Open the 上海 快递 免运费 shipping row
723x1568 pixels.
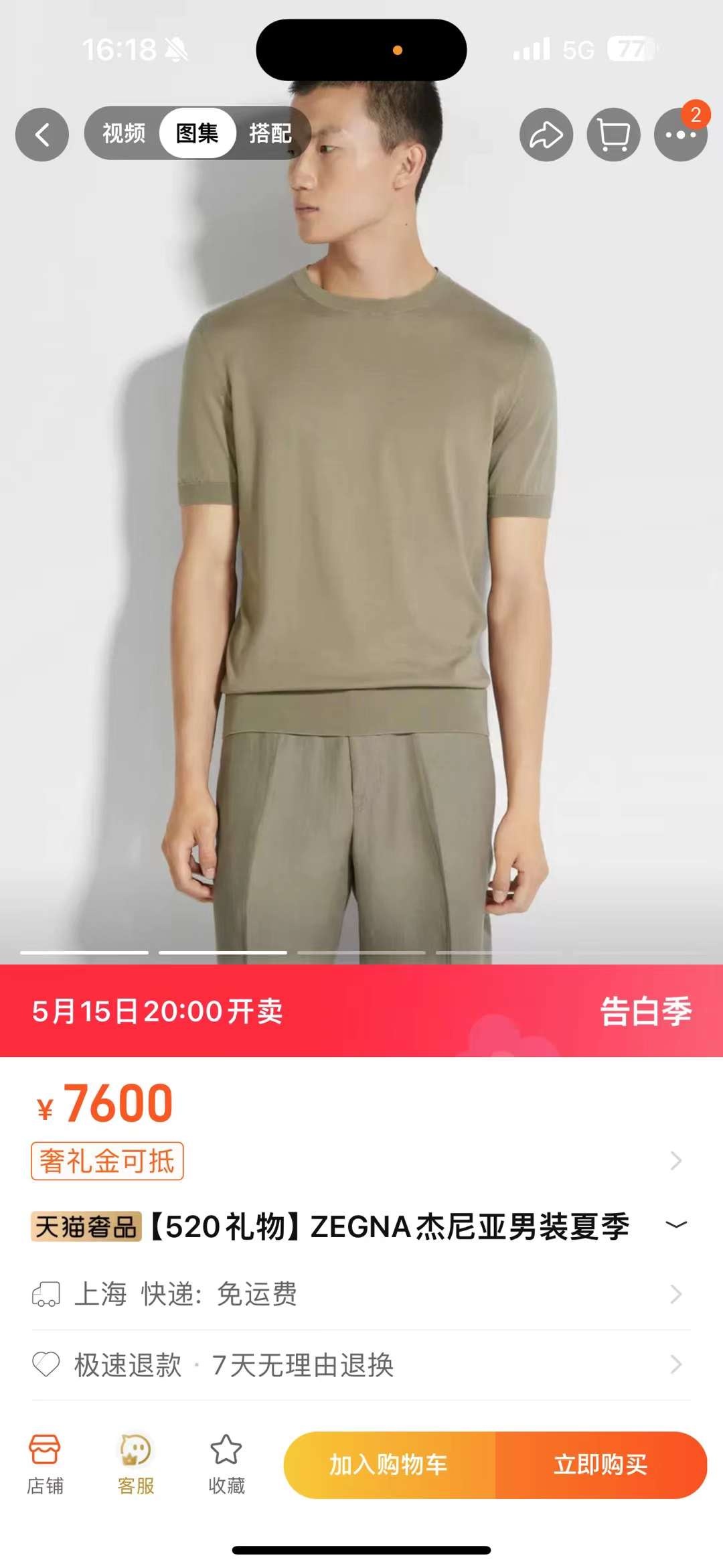pos(361,1294)
